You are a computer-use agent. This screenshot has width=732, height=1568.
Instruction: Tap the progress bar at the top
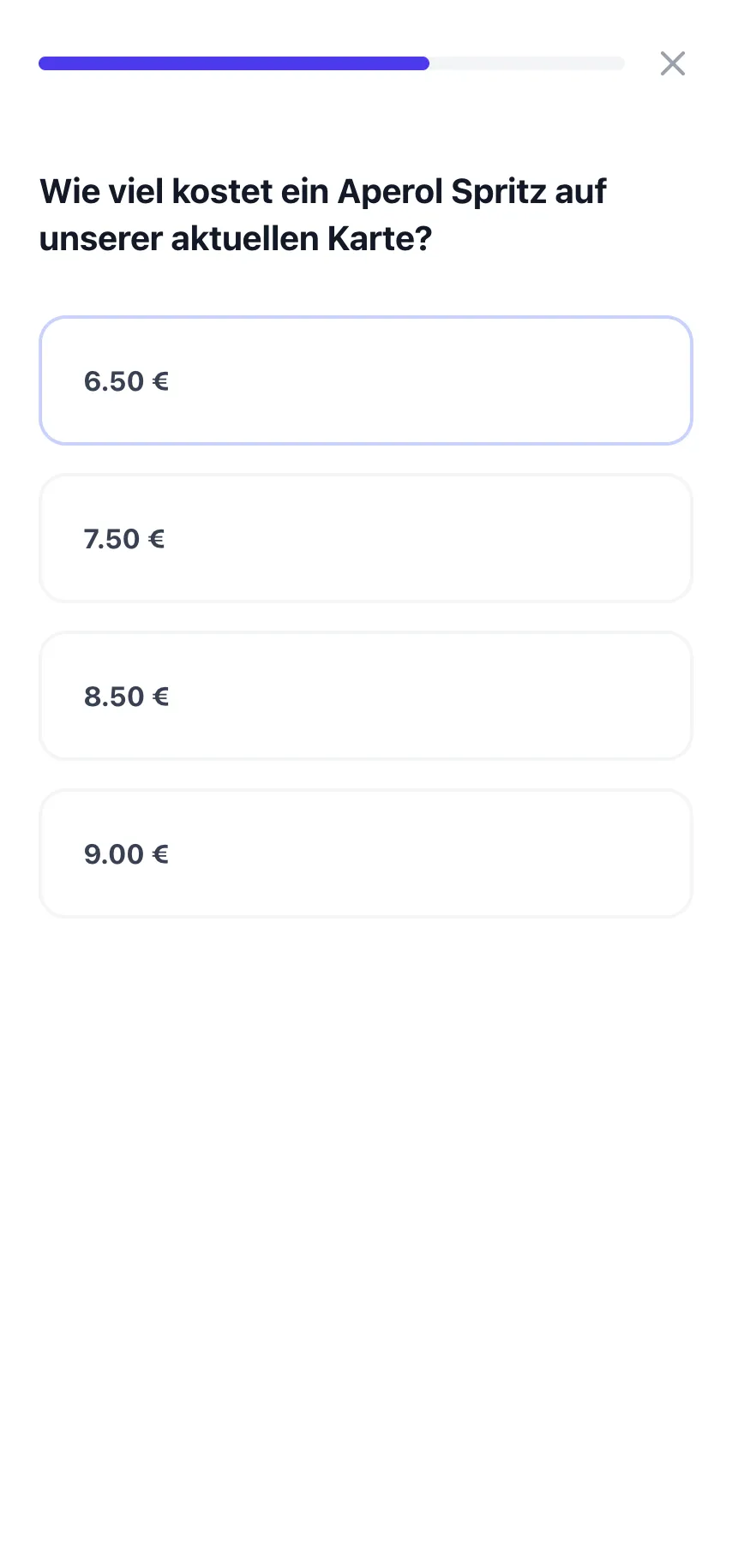coord(330,63)
